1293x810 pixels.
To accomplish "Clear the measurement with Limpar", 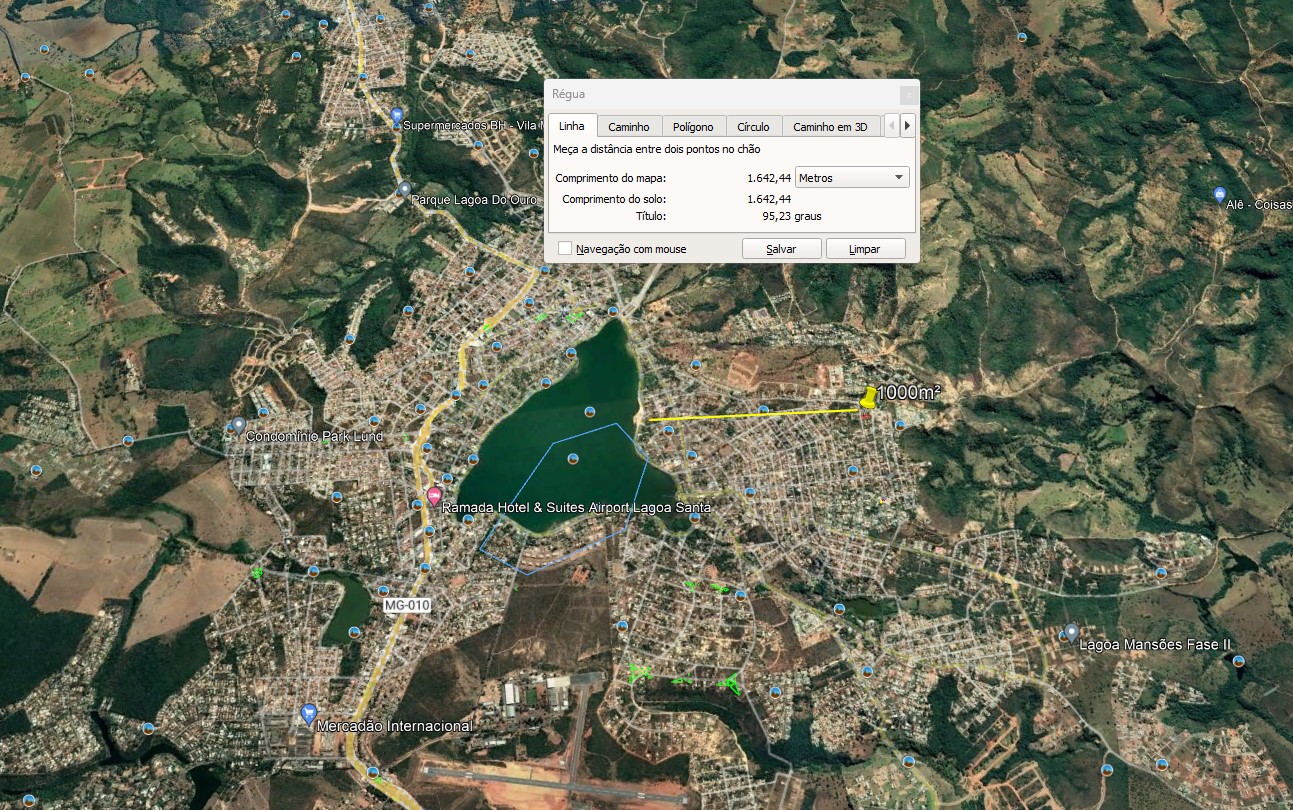I will tap(865, 249).
